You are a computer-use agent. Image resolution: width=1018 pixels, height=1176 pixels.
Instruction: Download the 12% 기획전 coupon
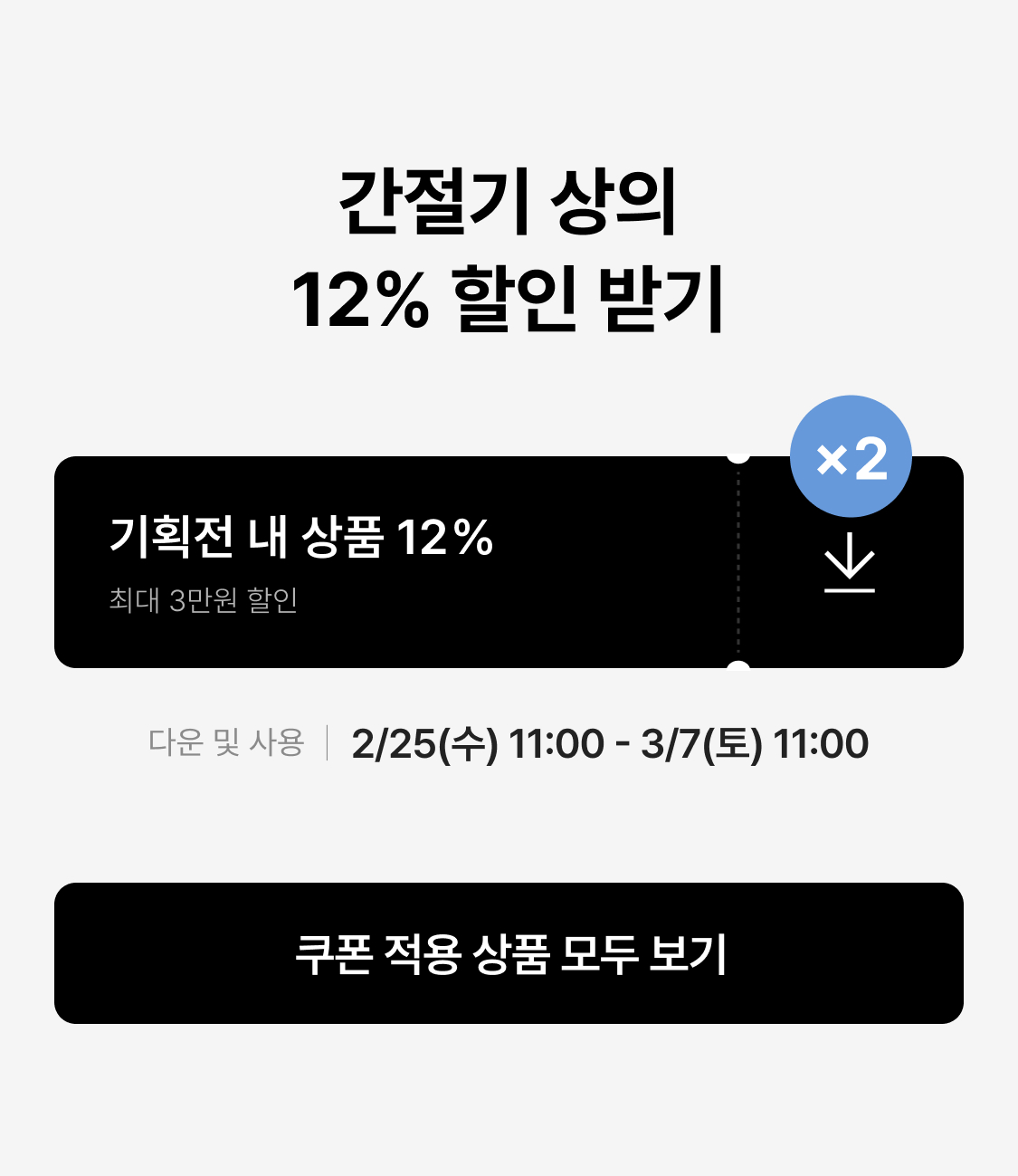(x=850, y=563)
